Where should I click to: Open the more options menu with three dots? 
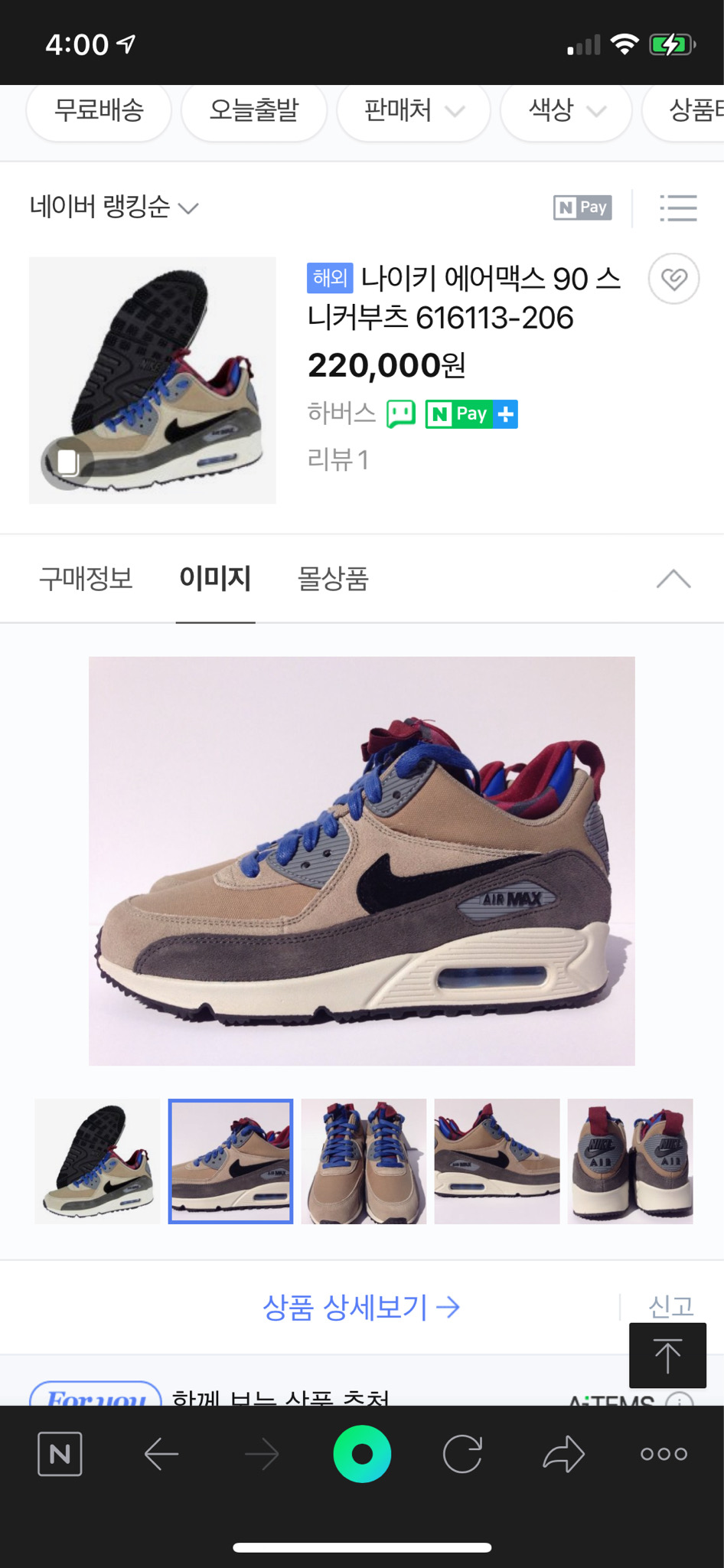664,1453
